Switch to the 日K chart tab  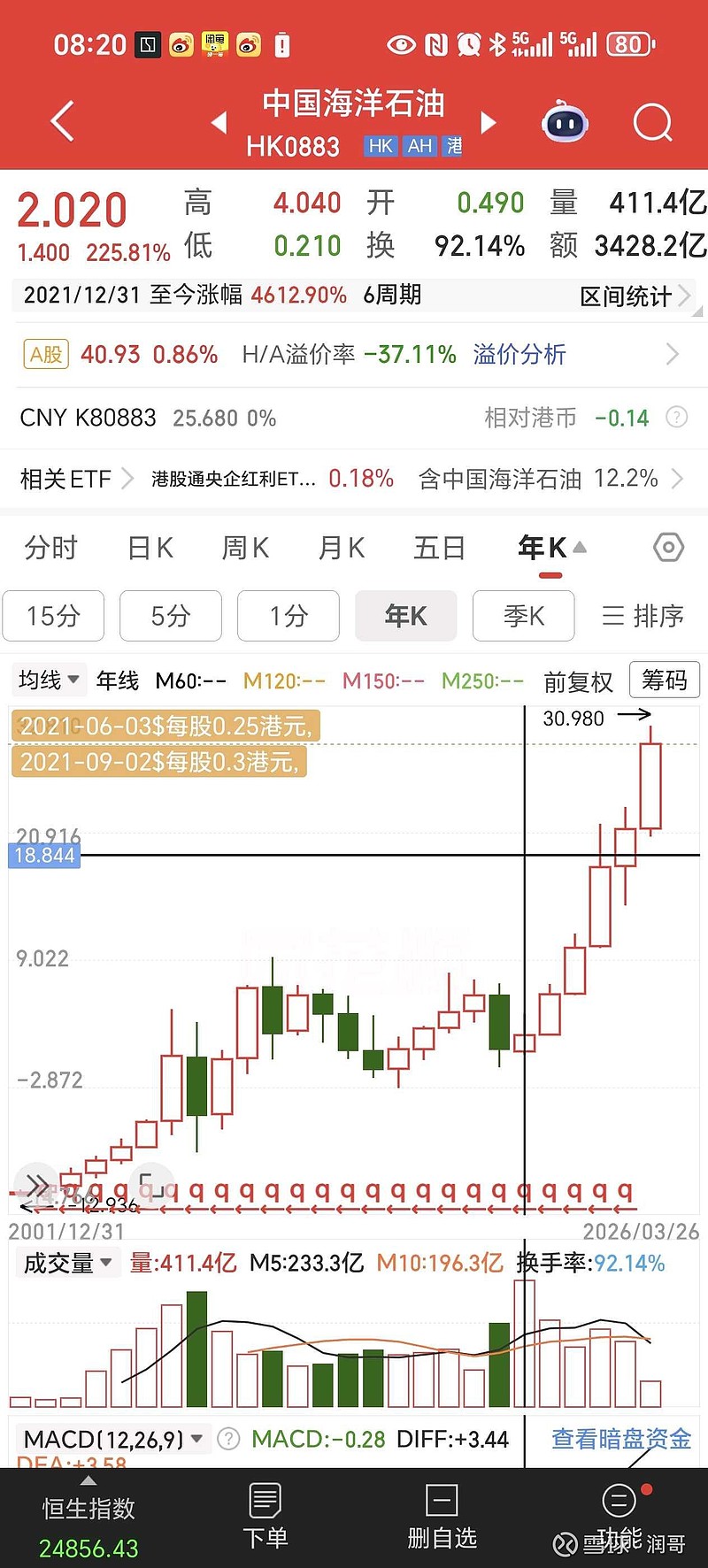pyautogui.click(x=150, y=548)
